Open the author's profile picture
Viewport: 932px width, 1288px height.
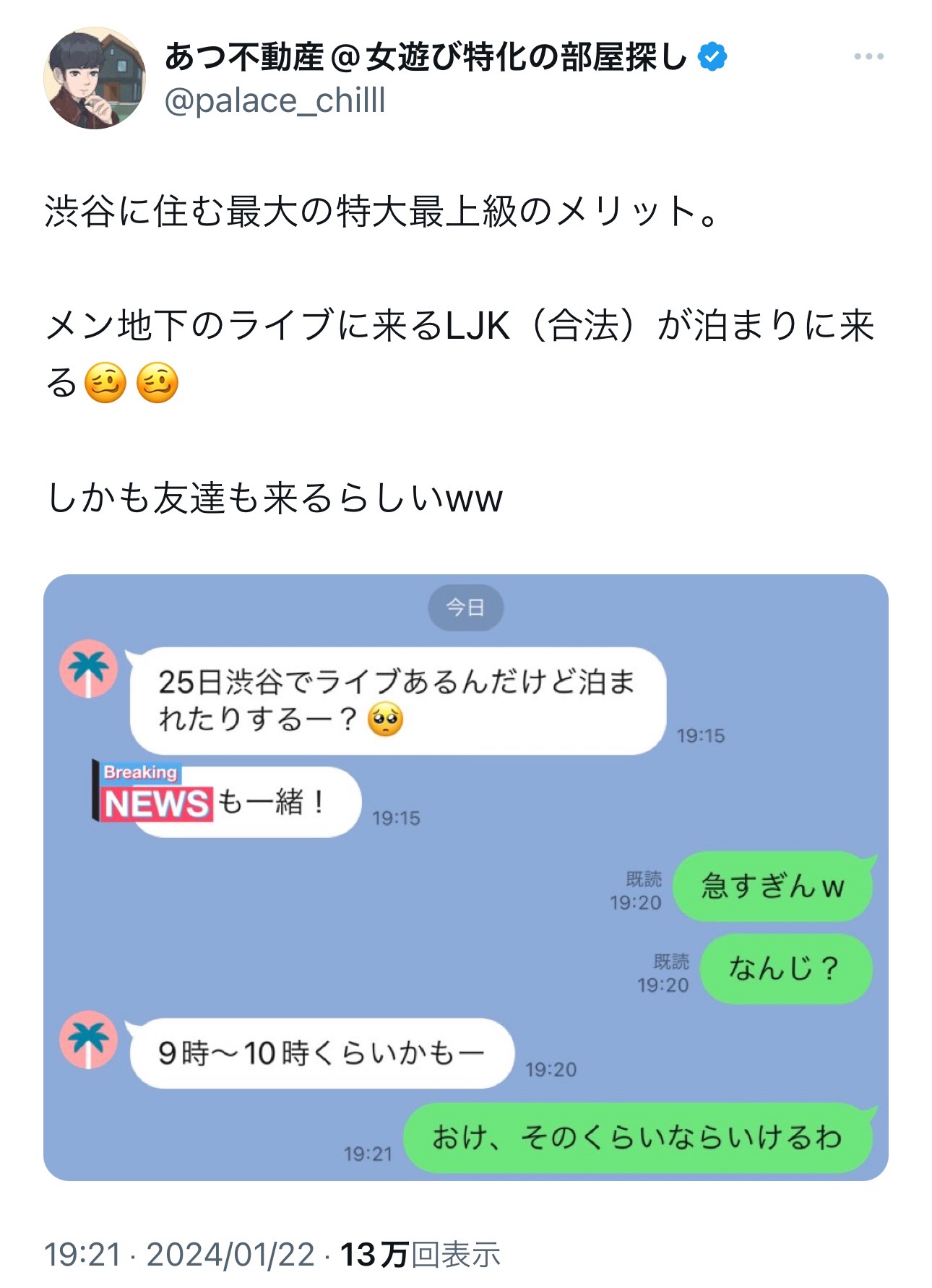tap(95, 79)
